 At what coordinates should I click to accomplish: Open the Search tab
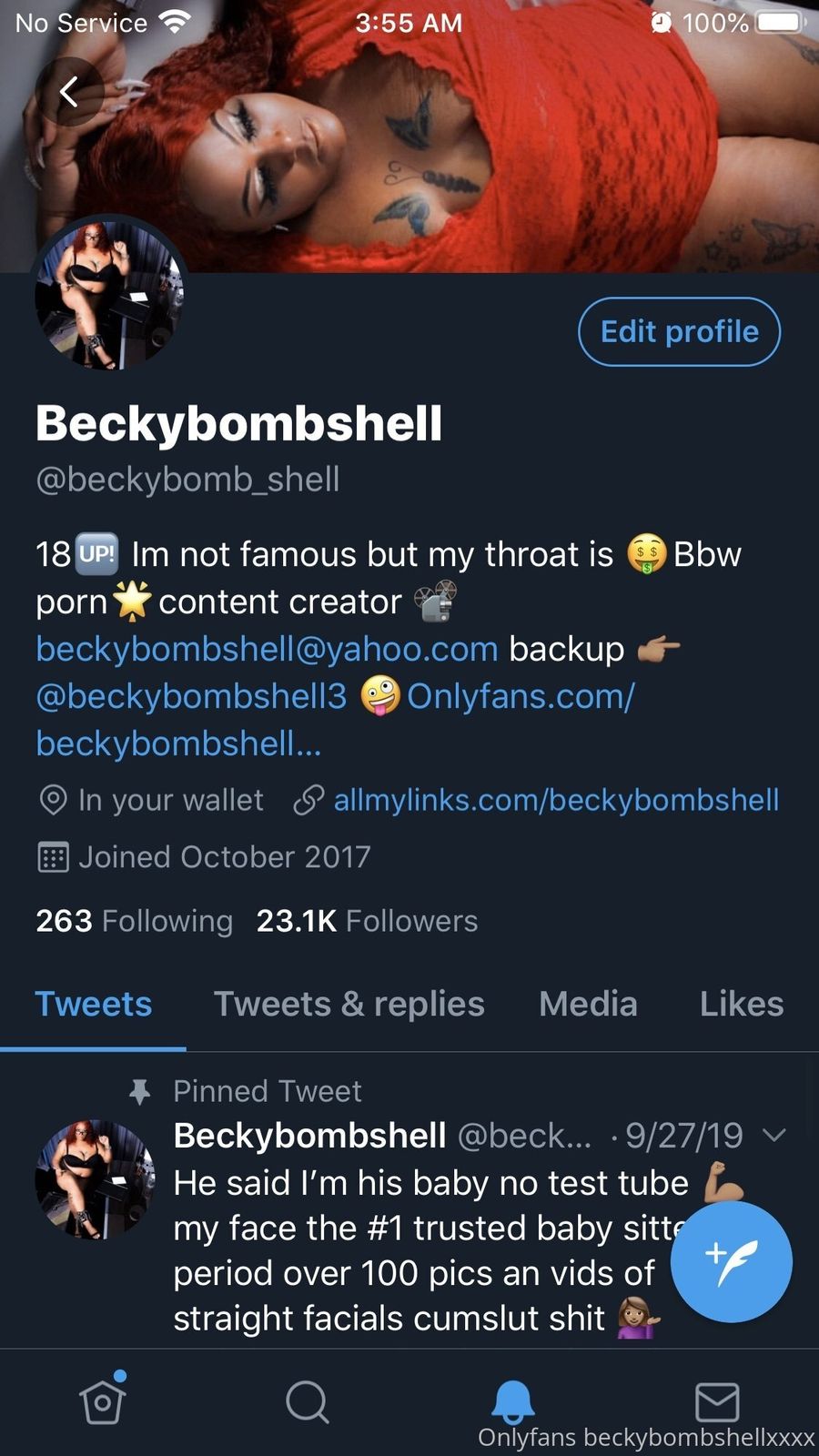pos(307,1401)
